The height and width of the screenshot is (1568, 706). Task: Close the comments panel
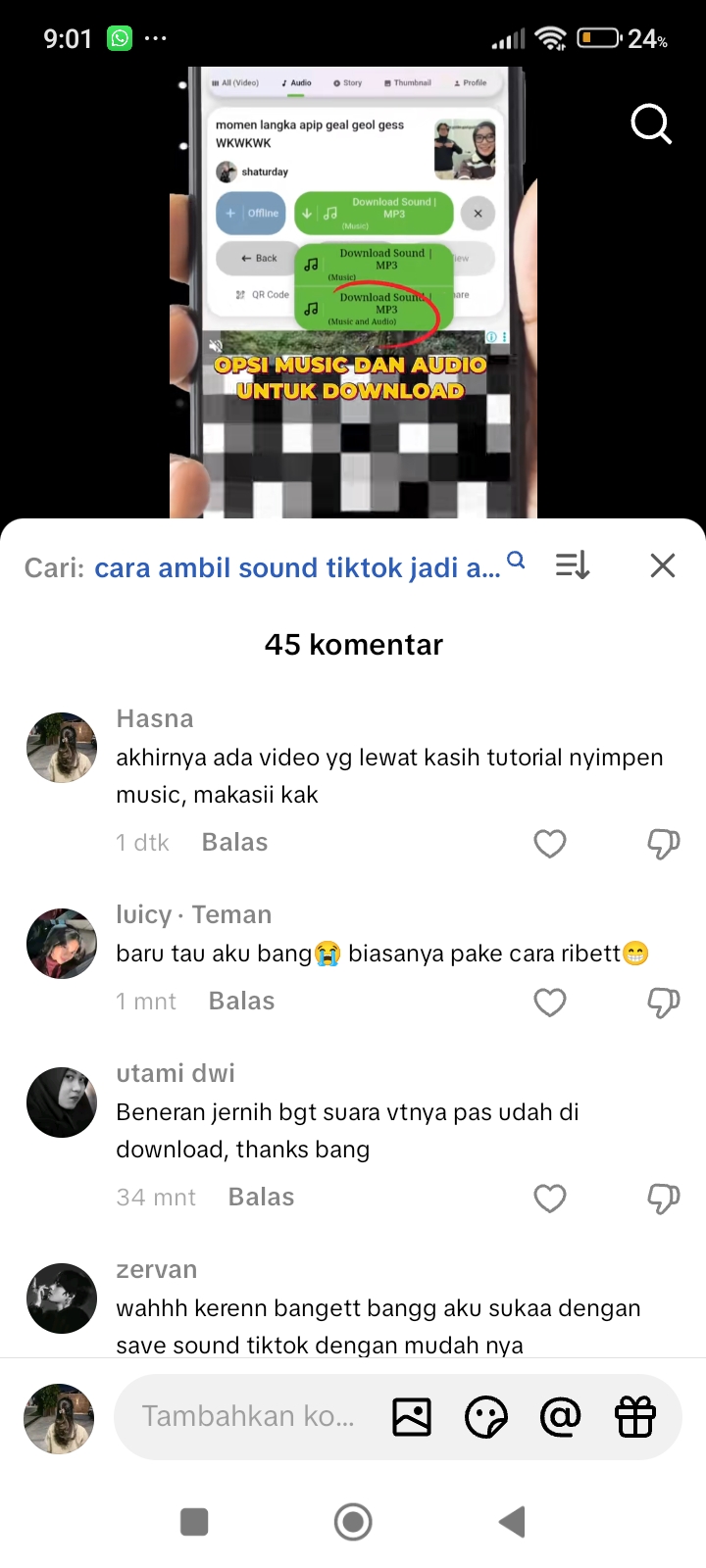(663, 565)
